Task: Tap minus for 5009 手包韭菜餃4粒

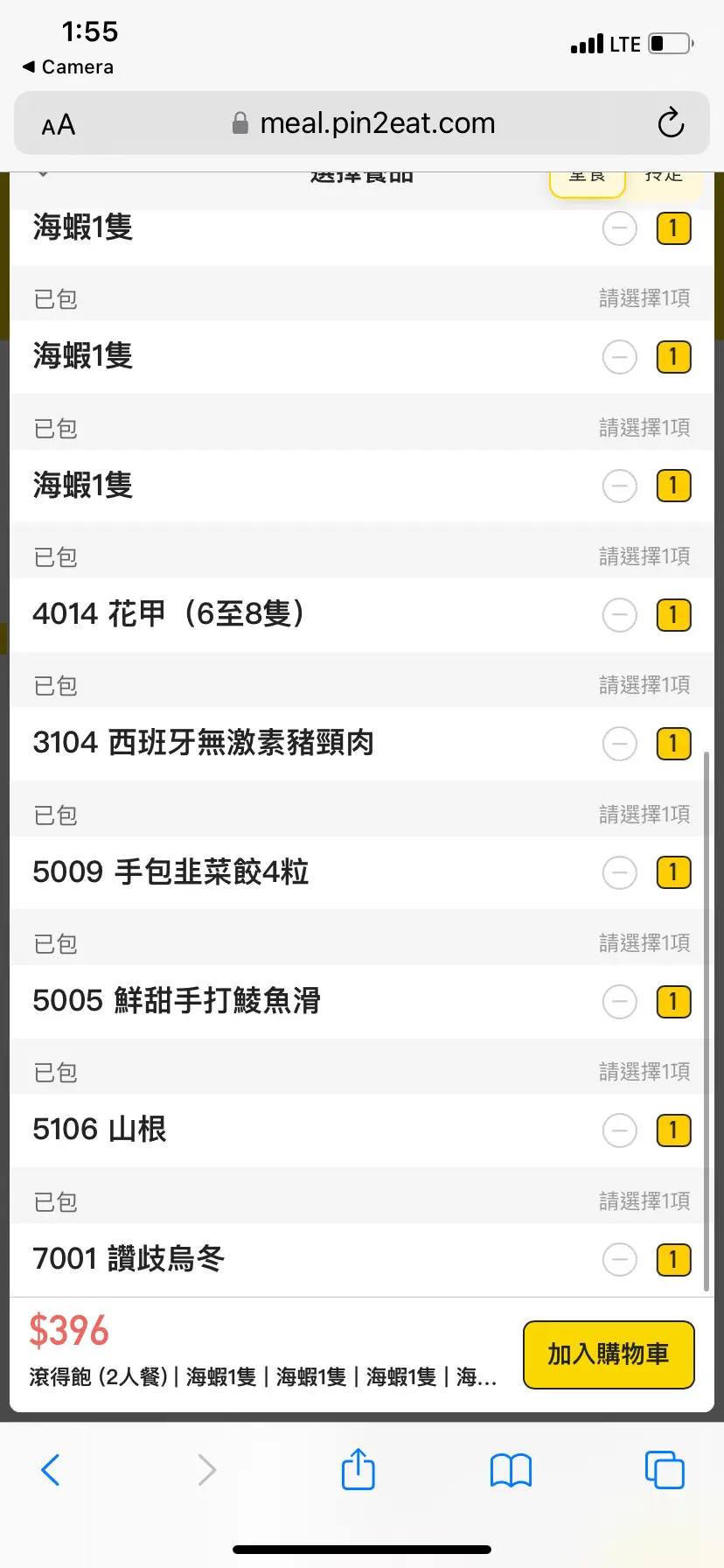Action: click(620, 872)
